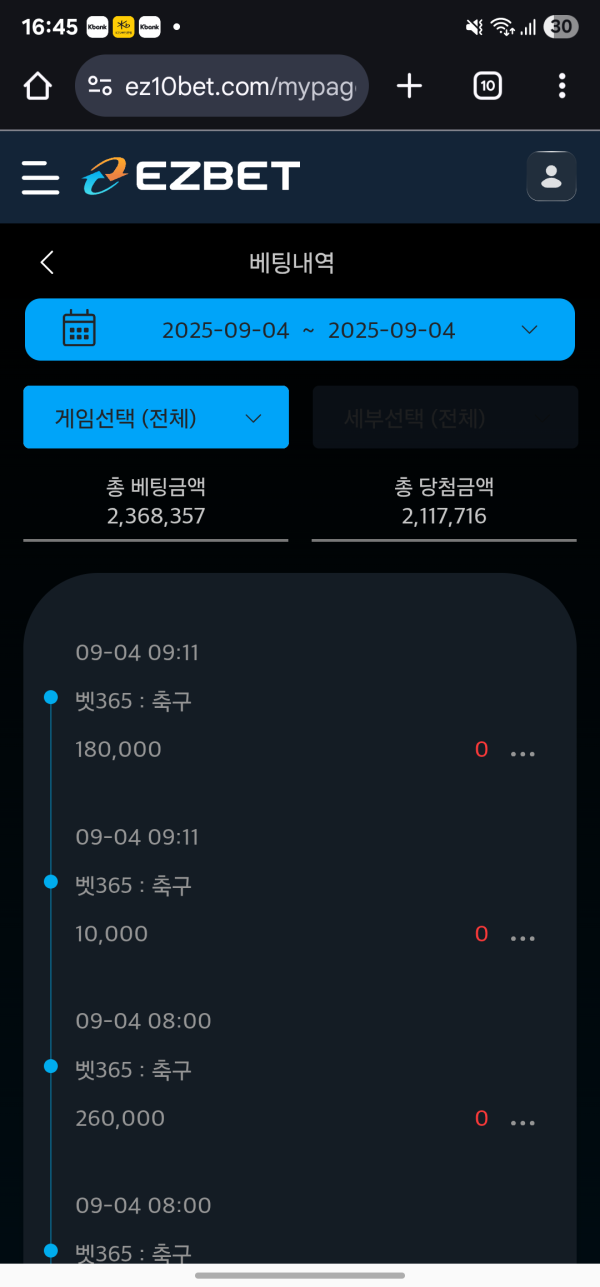Open the tab switcher showing 10 tabs
This screenshot has width=600, height=1287.
[x=487, y=87]
